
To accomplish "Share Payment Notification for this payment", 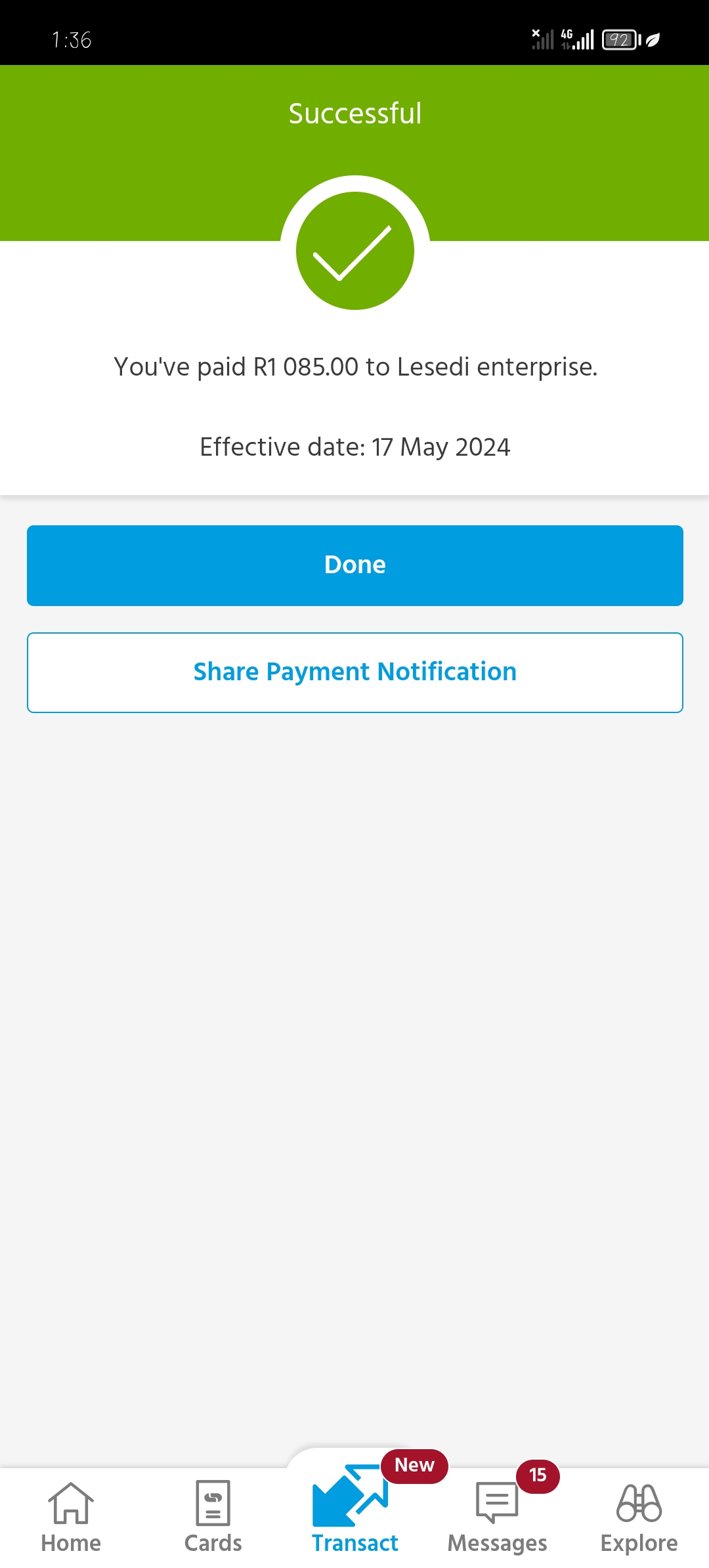I will click(x=354, y=672).
